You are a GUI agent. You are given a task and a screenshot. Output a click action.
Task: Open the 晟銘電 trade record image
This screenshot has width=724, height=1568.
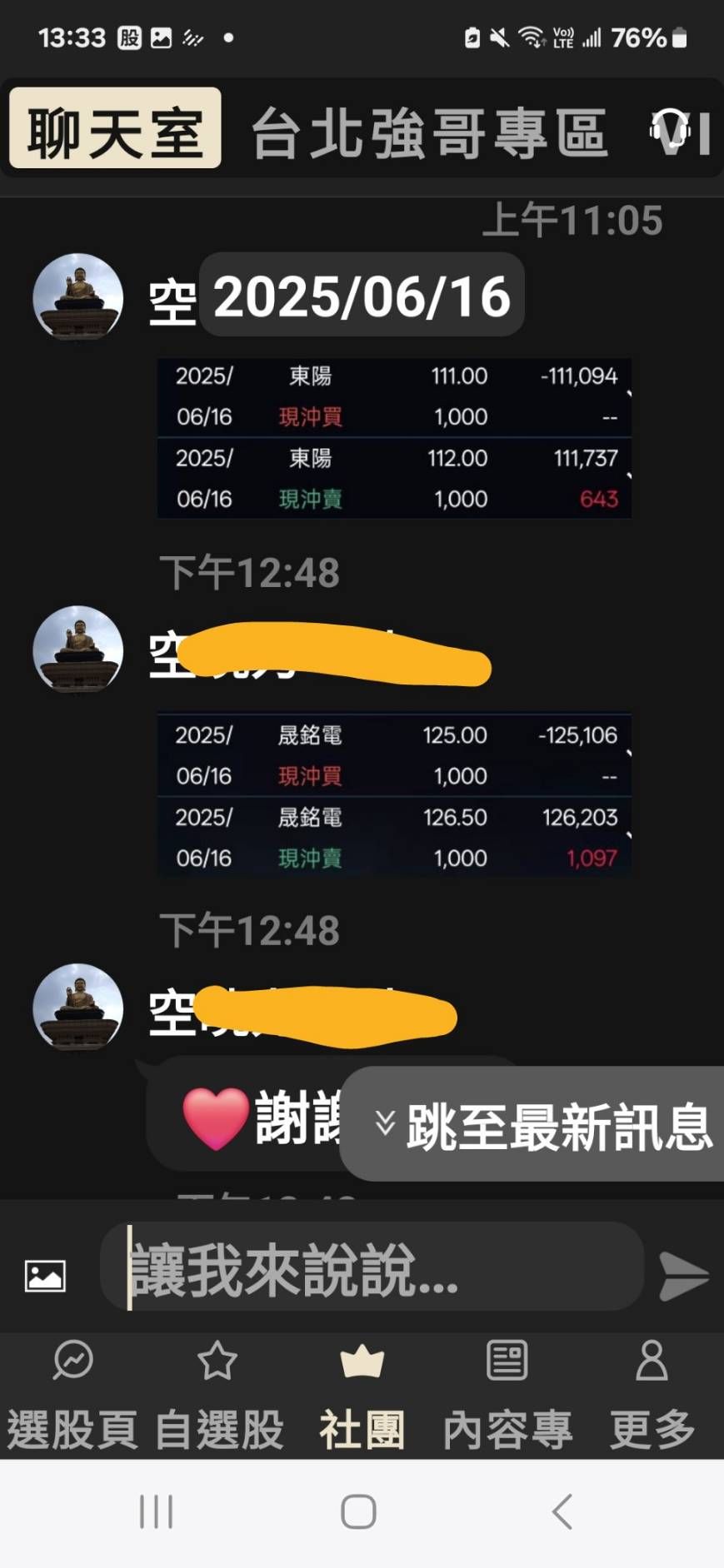click(x=394, y=796)
